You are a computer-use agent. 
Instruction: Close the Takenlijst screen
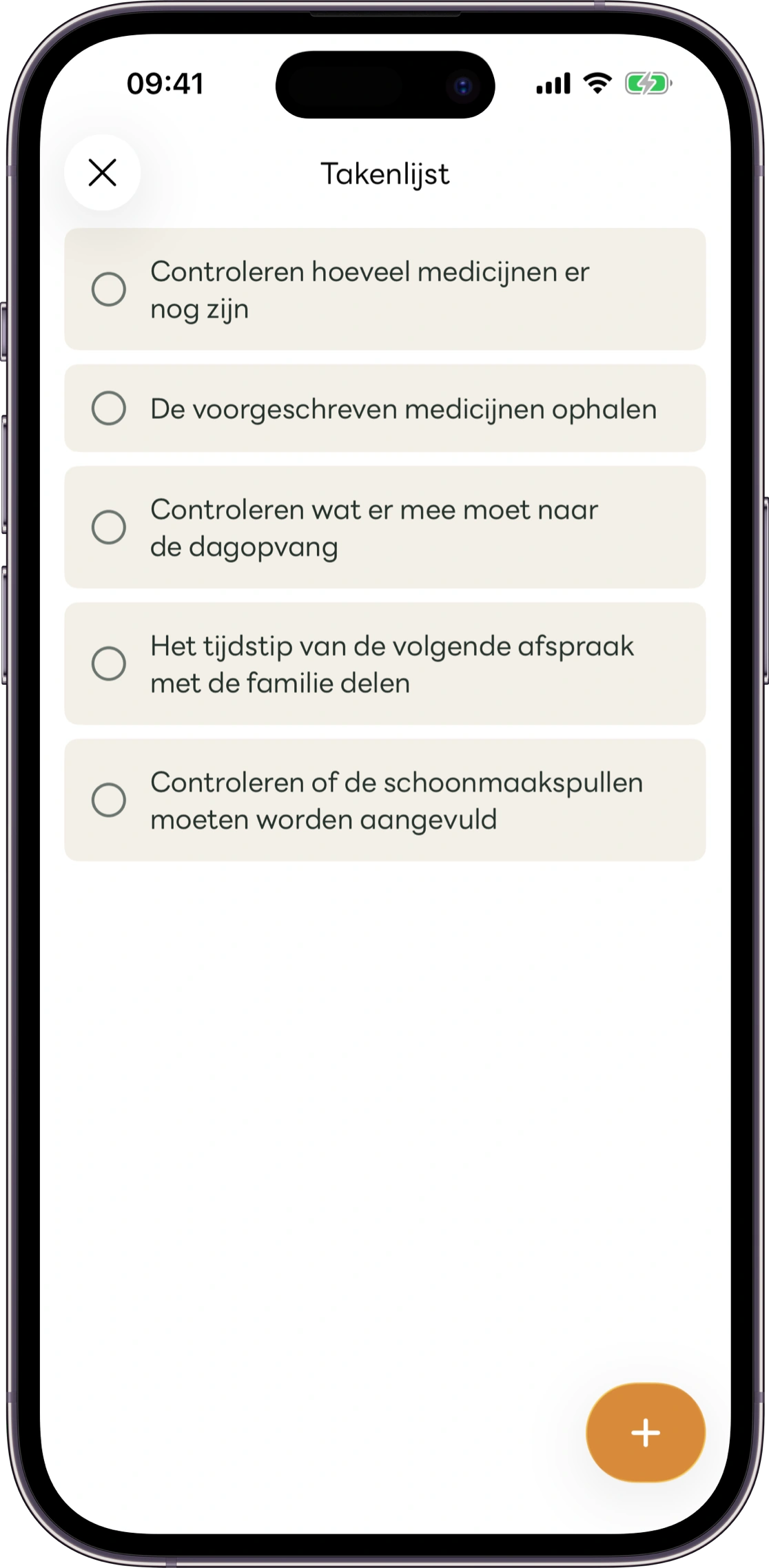coord(103,173)
